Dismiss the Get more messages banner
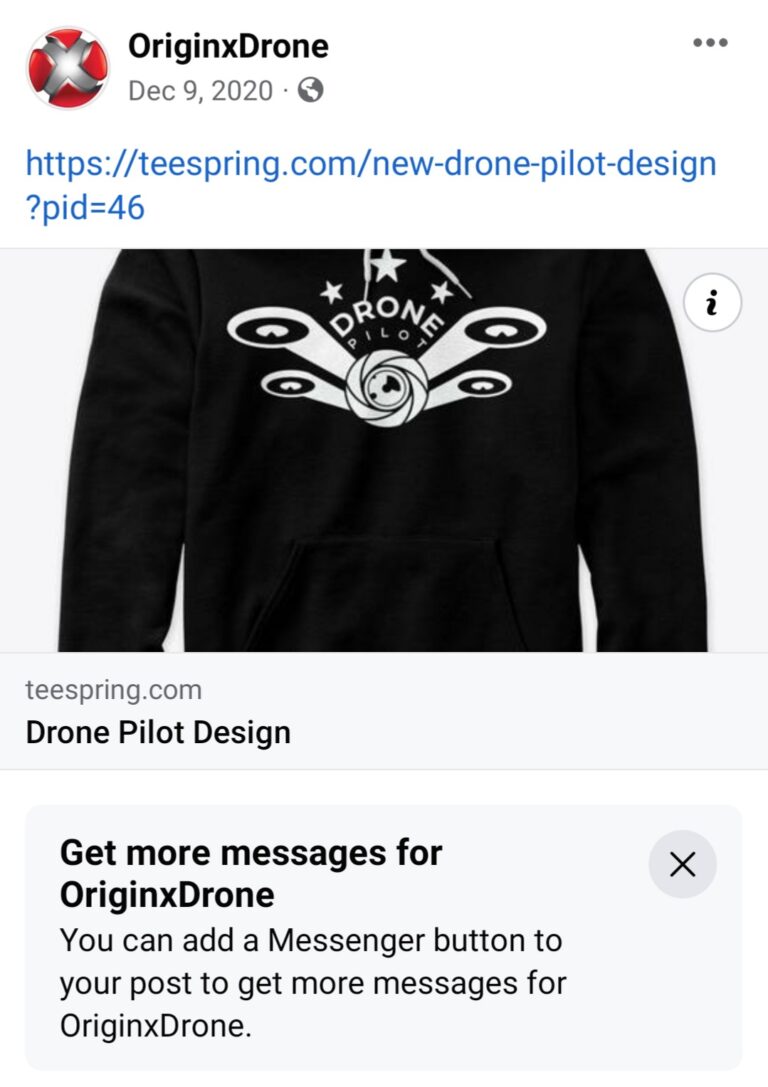This screenshot has width=768, height=1087. 682,864
